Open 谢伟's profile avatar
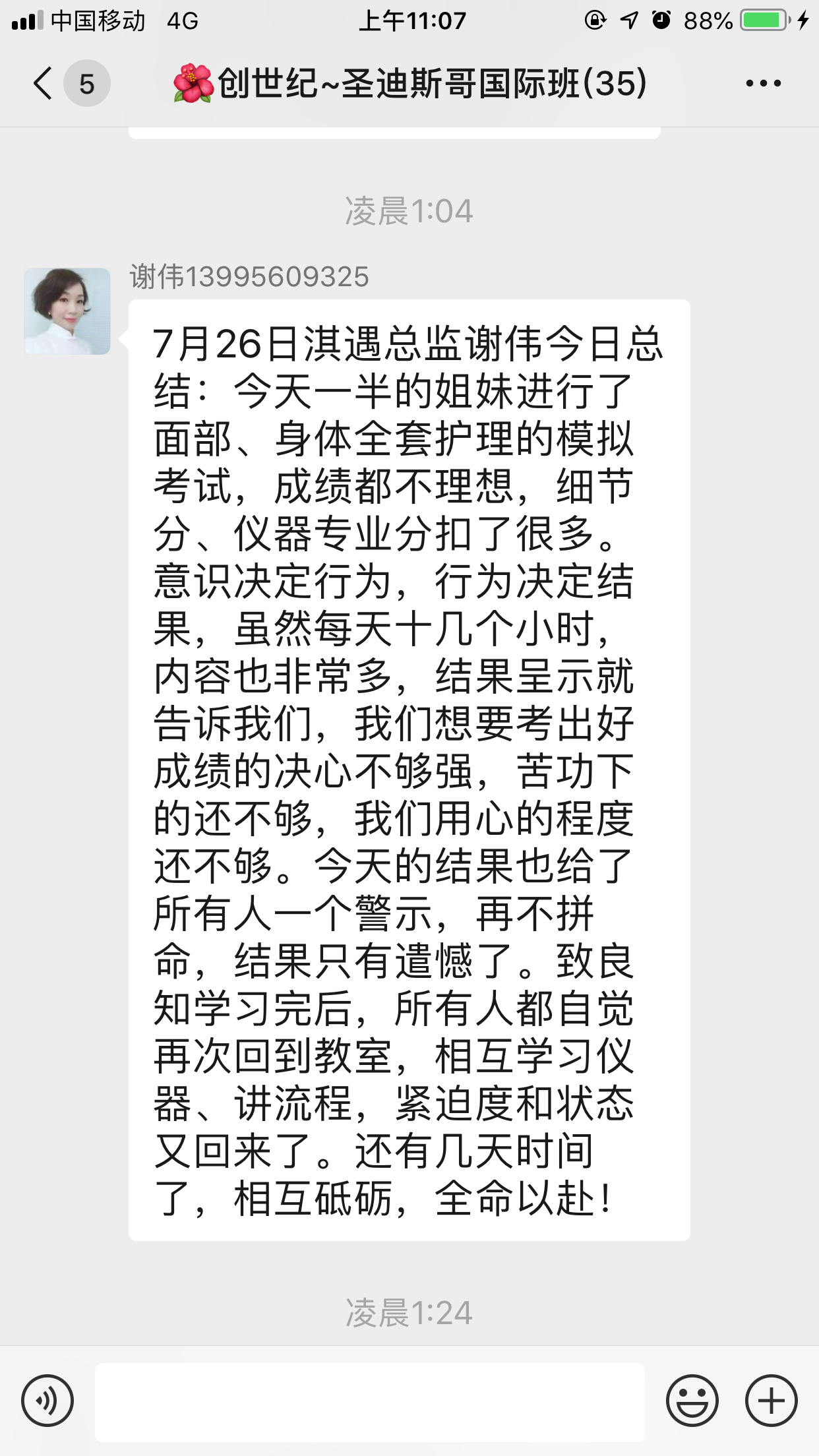 [x=67, y=311]
